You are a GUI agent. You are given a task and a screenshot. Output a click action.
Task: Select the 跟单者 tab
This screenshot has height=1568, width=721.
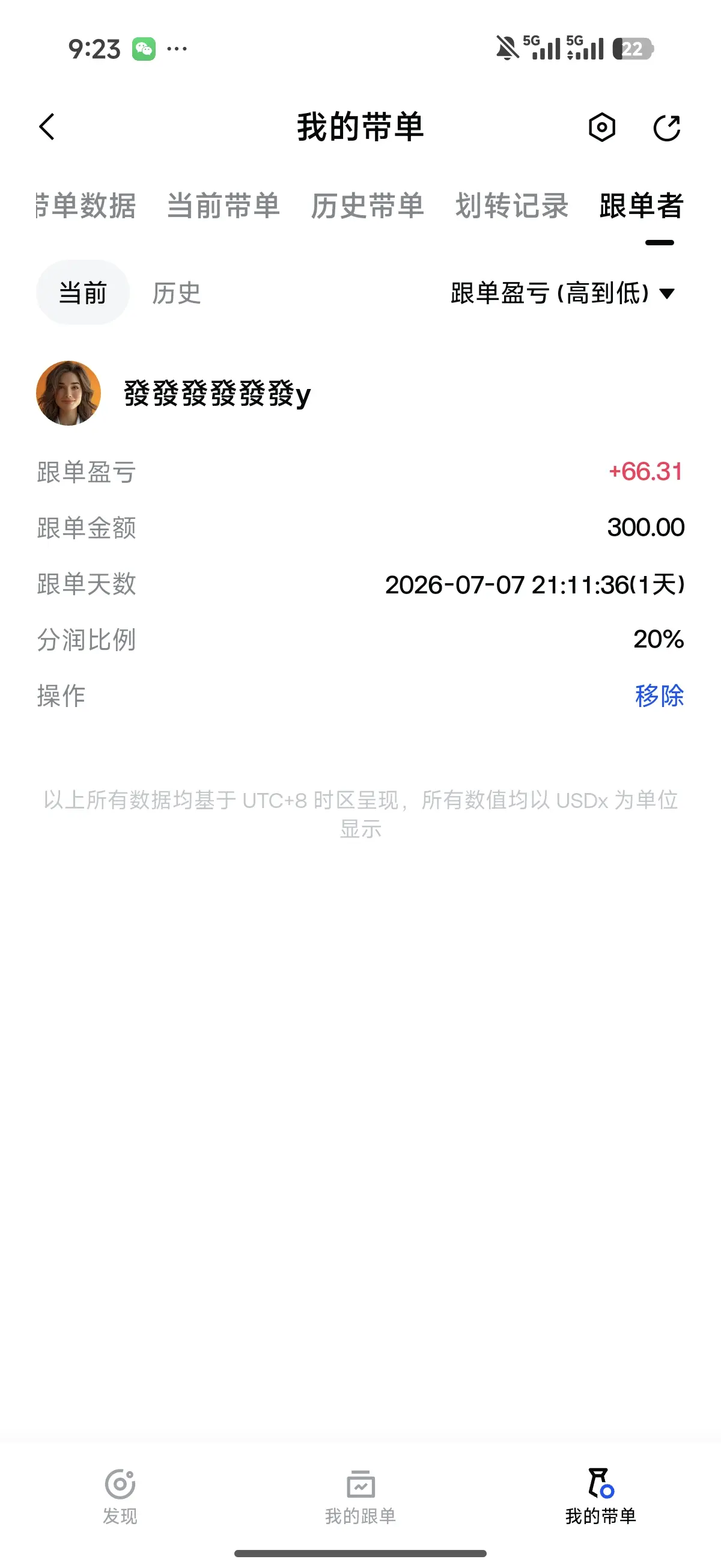[641, 206]
